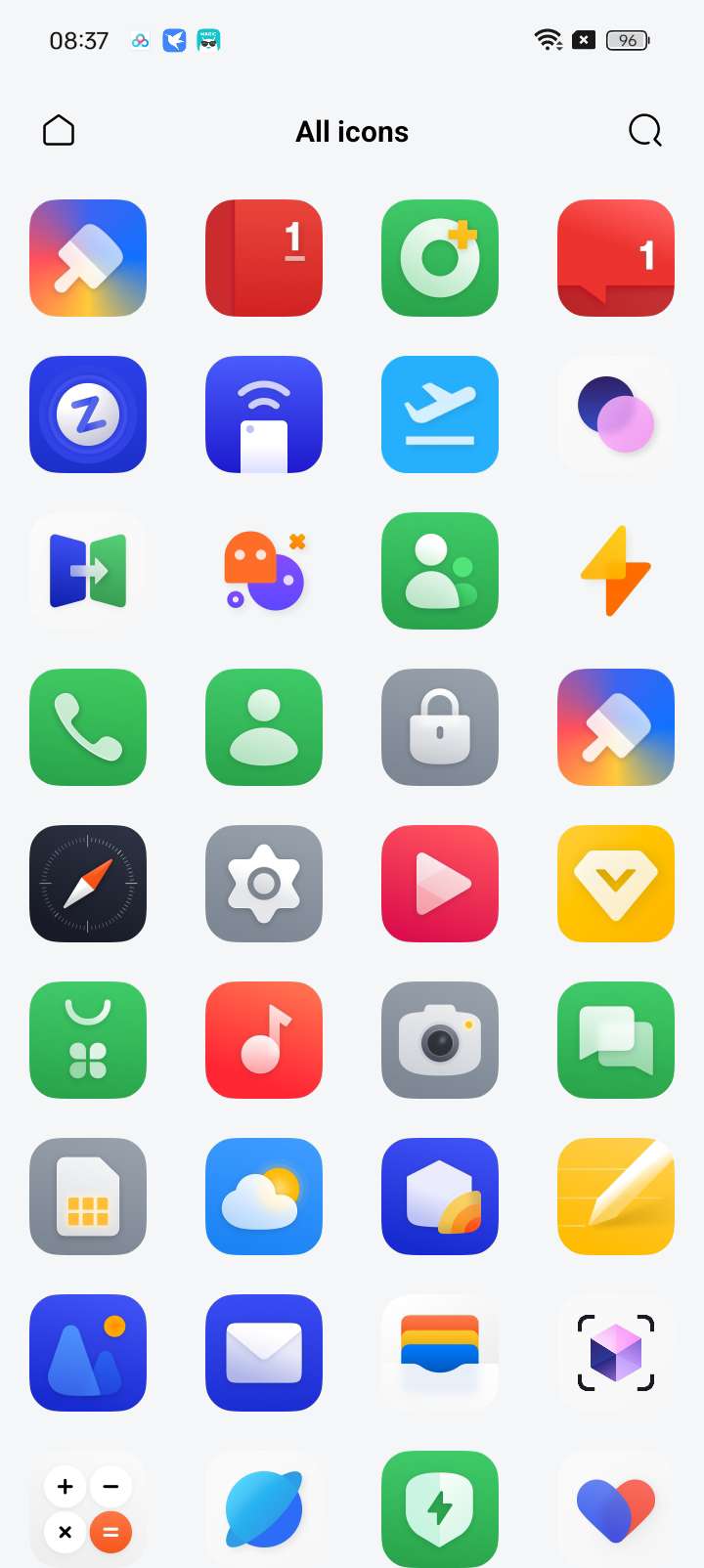Open the blue gallery mountains icon

[x=88, y=1353]
